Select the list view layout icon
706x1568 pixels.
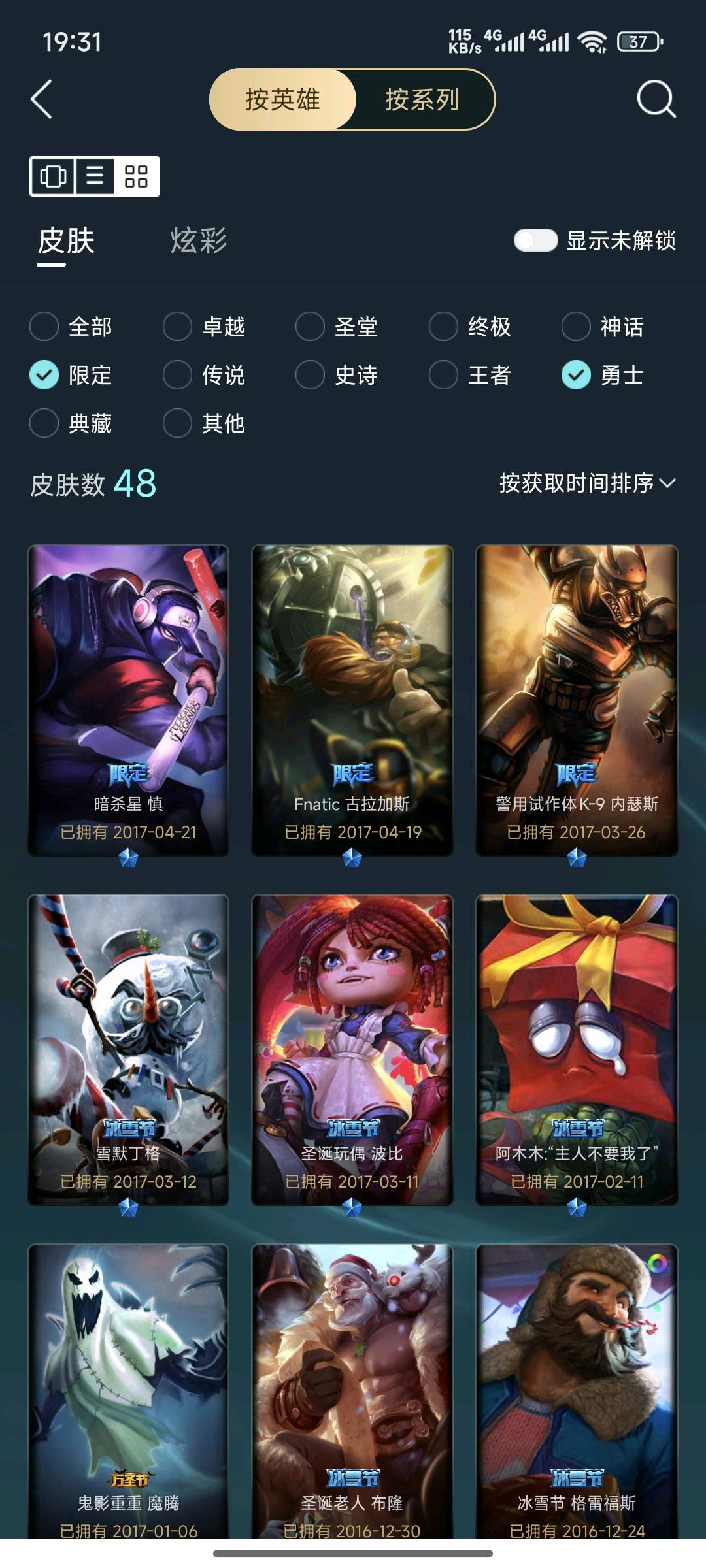click(x=95, y=176)
